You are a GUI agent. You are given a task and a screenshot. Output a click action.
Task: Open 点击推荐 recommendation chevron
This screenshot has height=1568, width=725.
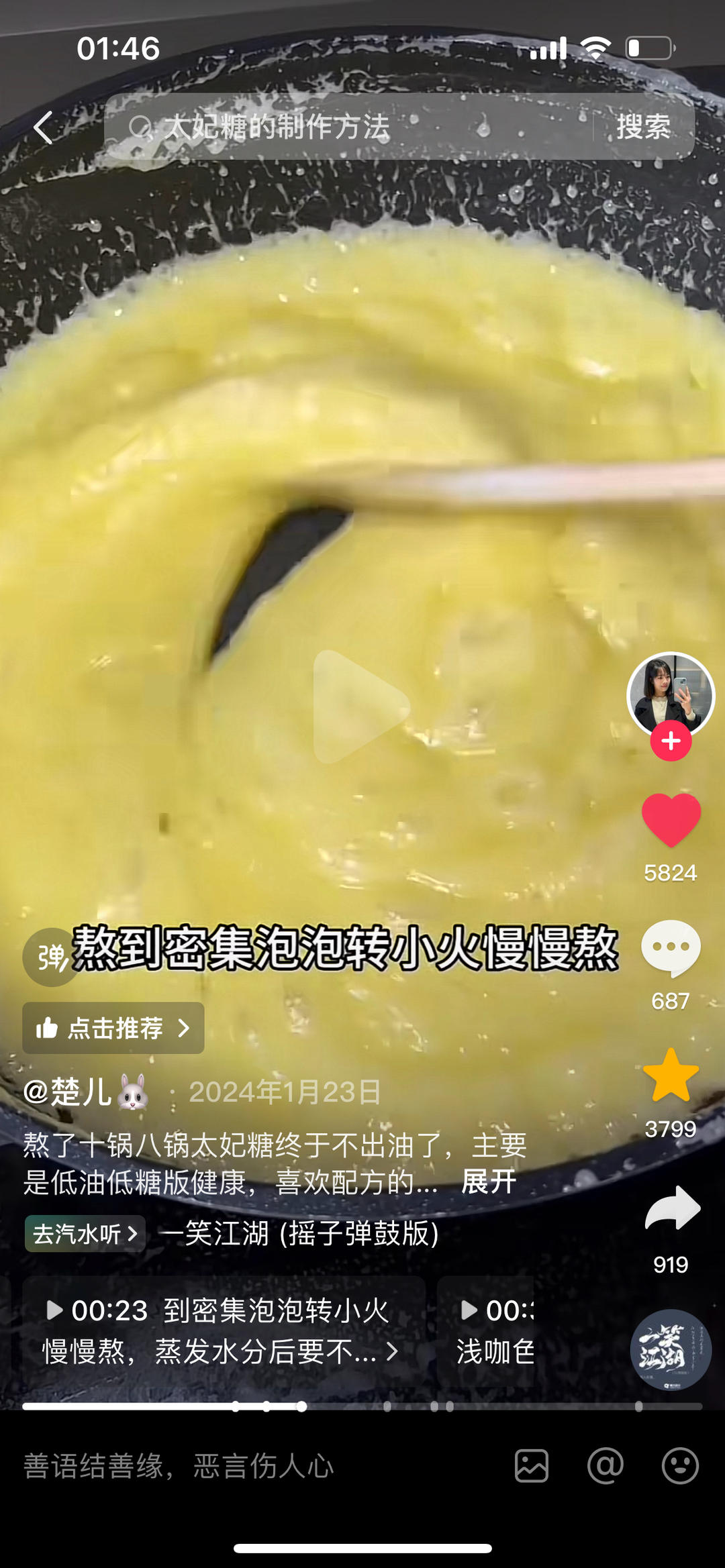coord(113,1029)
